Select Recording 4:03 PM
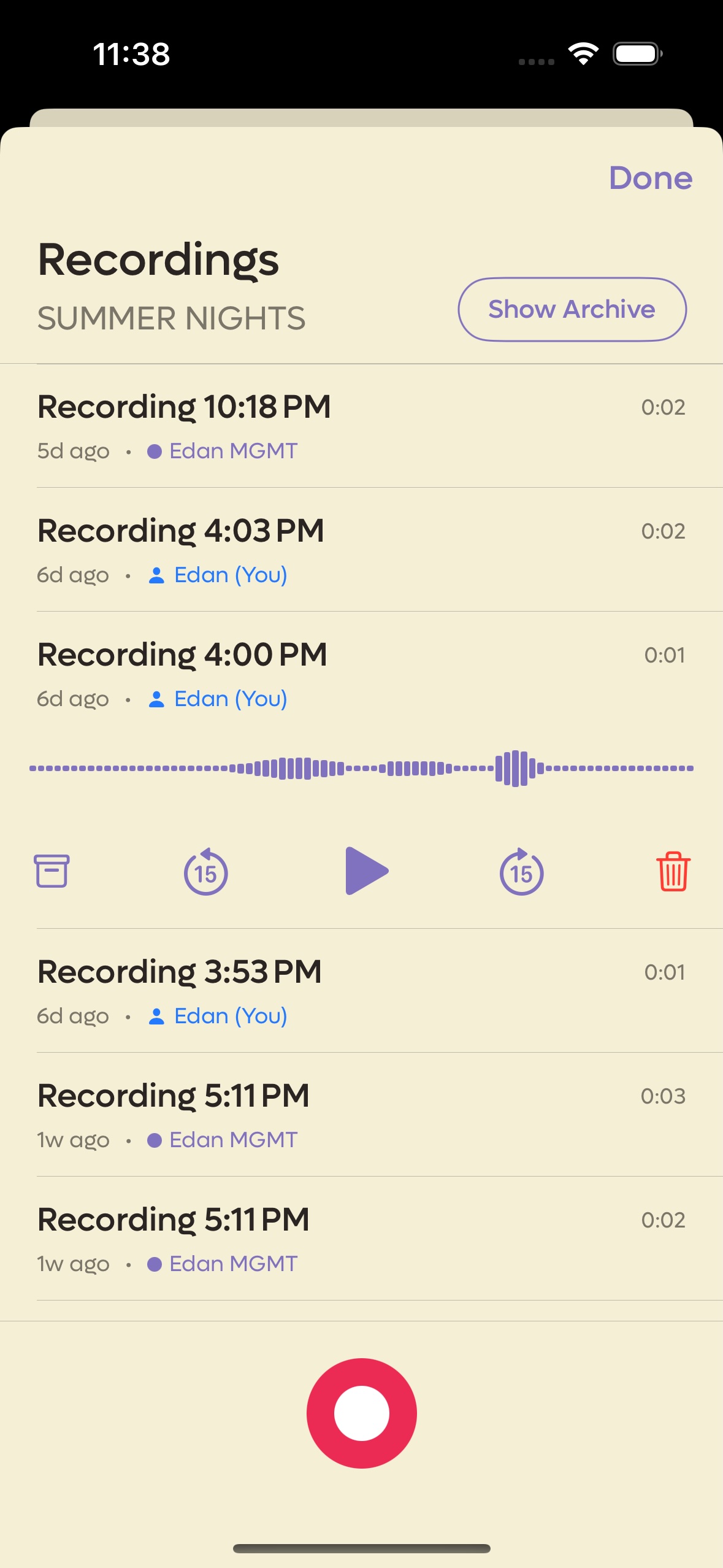The height and width of the screenshot is (1568, 723). click(181, 529)
